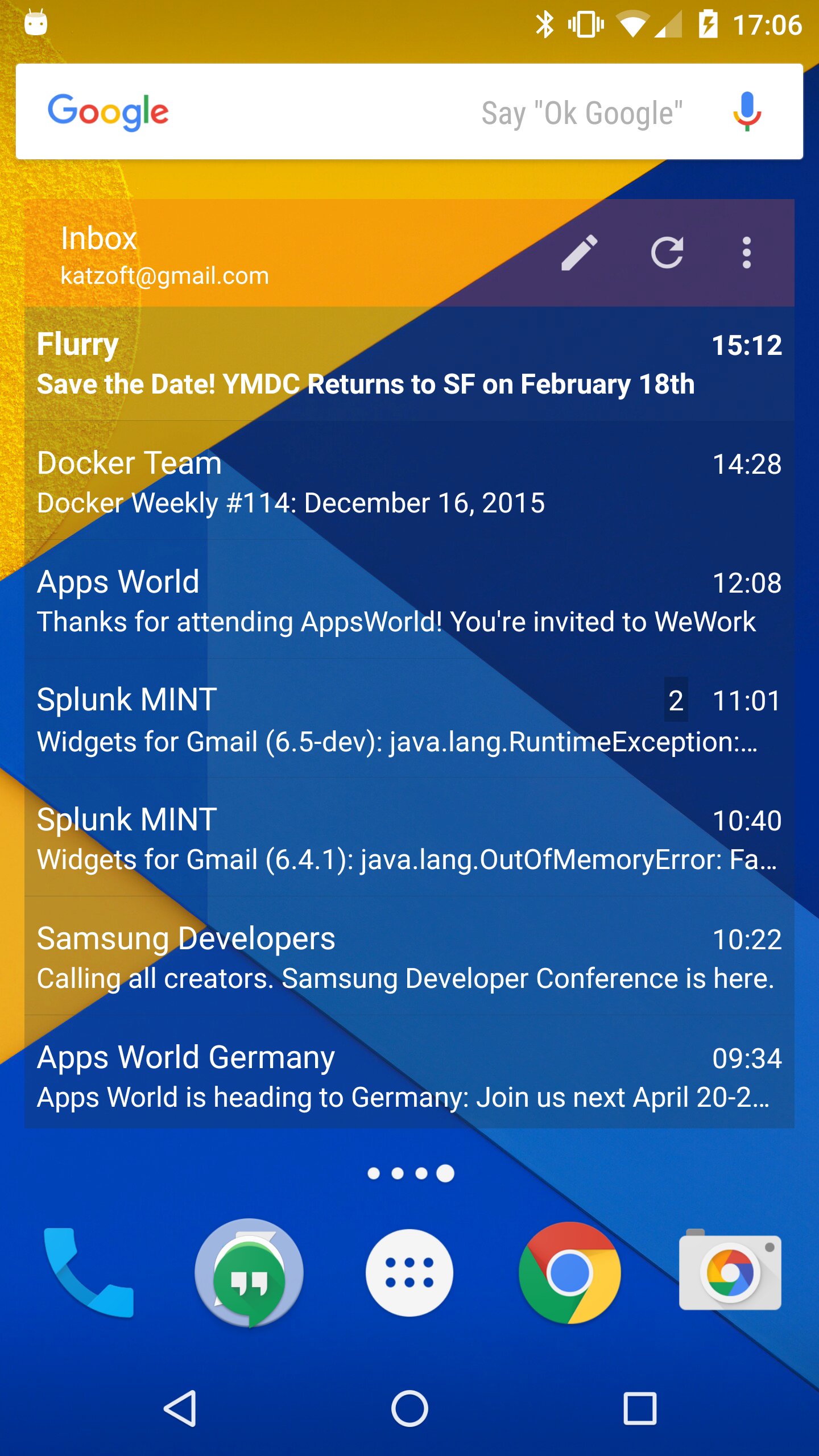Open the Flurry email about YMDC
Viewport: 819px width, 1456px height.
398,364
